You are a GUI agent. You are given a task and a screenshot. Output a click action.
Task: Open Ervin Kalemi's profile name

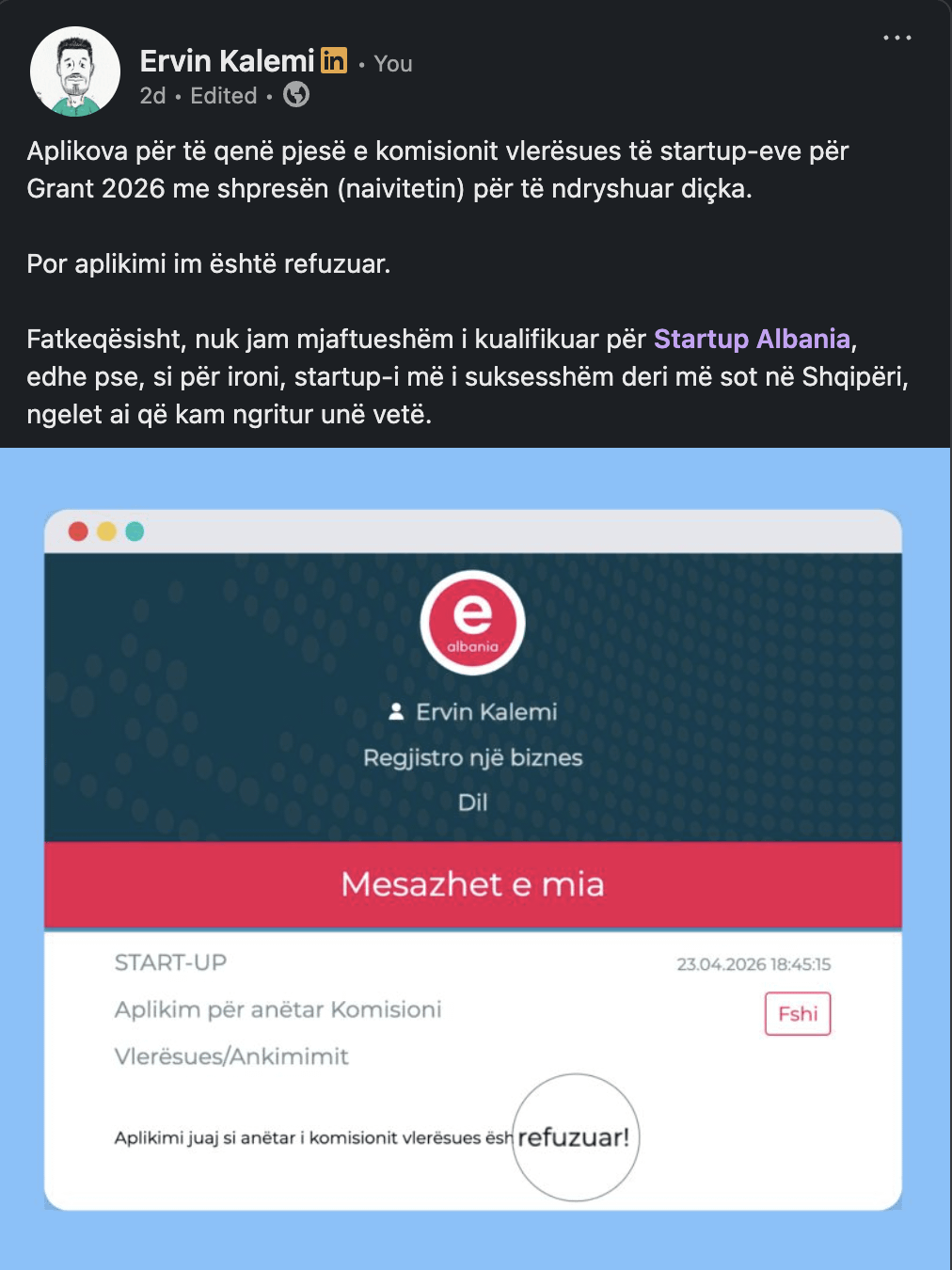tap(227, 61)
